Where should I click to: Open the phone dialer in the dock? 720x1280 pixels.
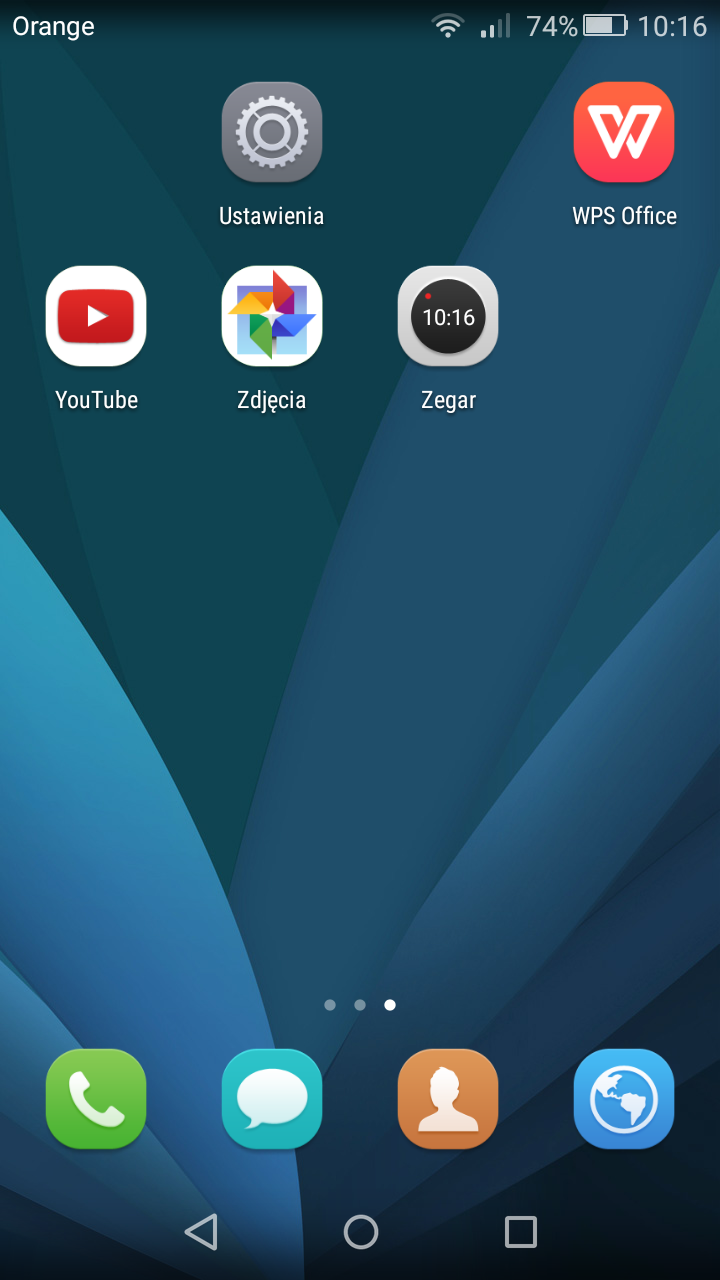click(96, 1099)
